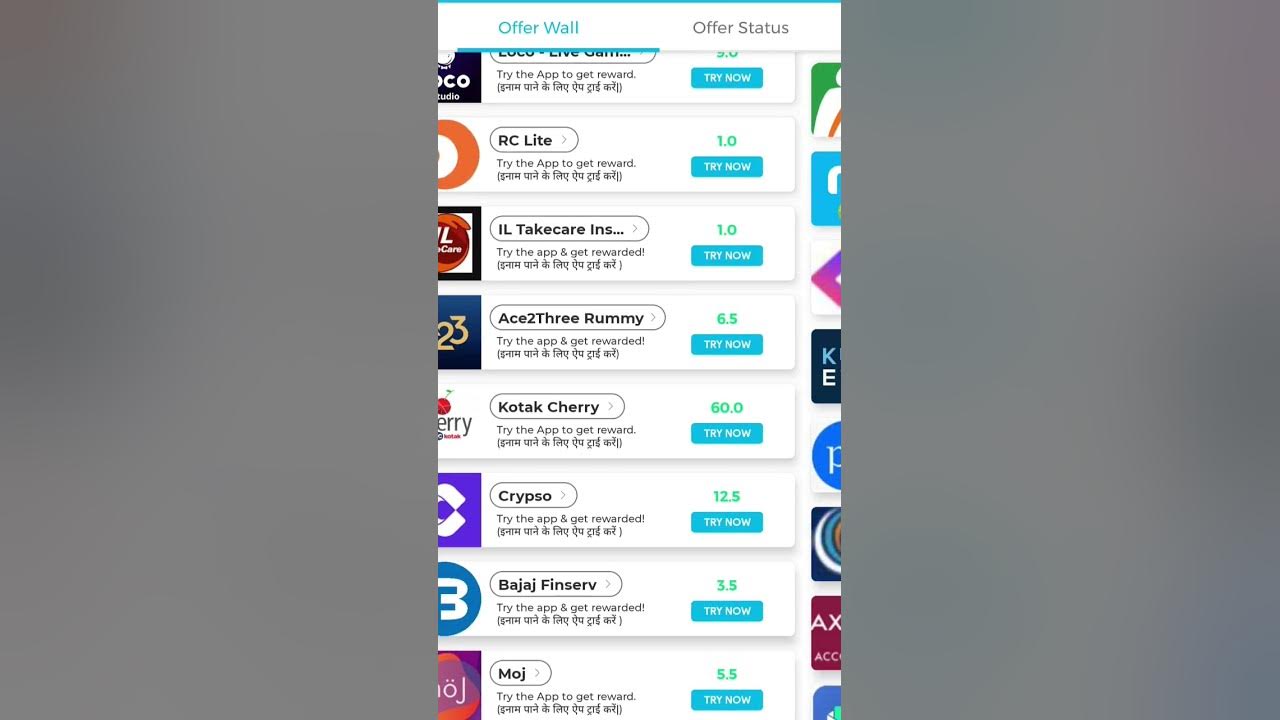Select the Offer Wall tab
Screen dimensions: 1280x720
538,28
